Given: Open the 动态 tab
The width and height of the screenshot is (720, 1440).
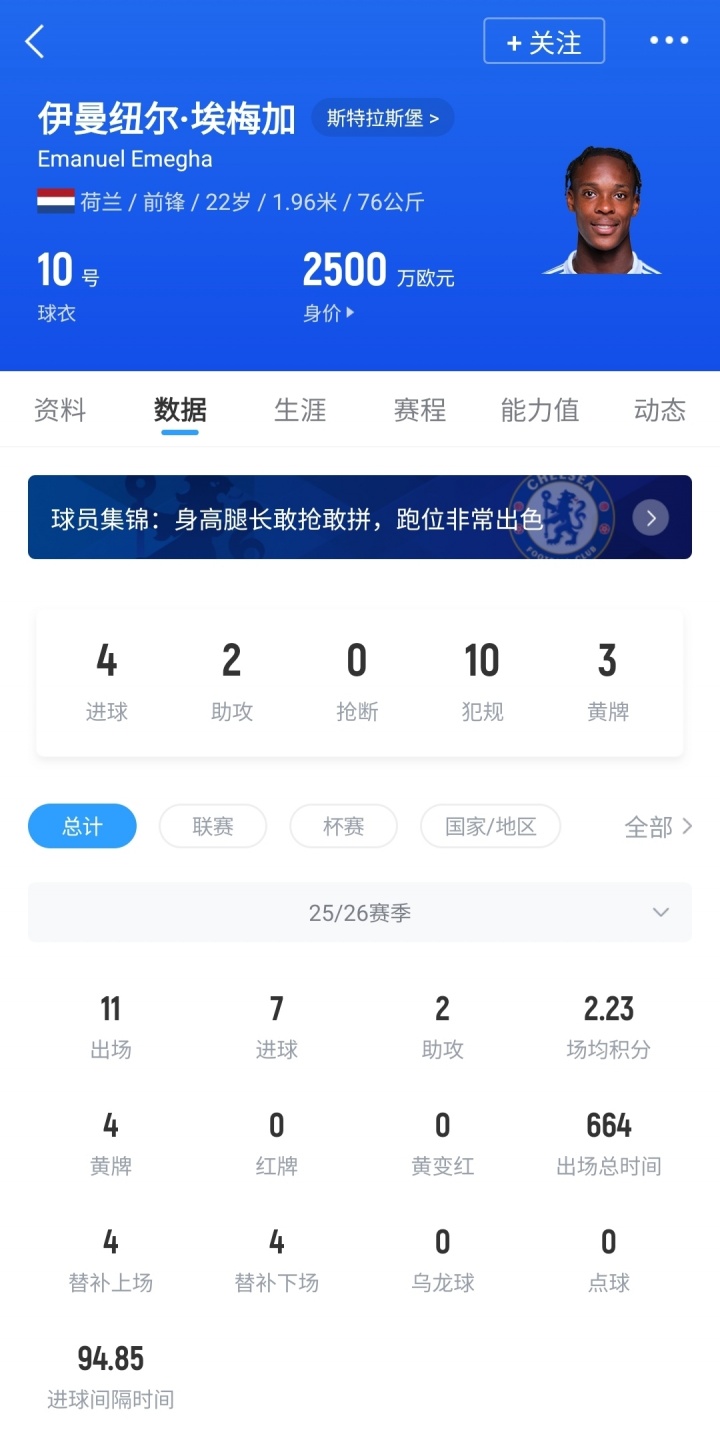Looking at the screenshot, I should [659, 410].
